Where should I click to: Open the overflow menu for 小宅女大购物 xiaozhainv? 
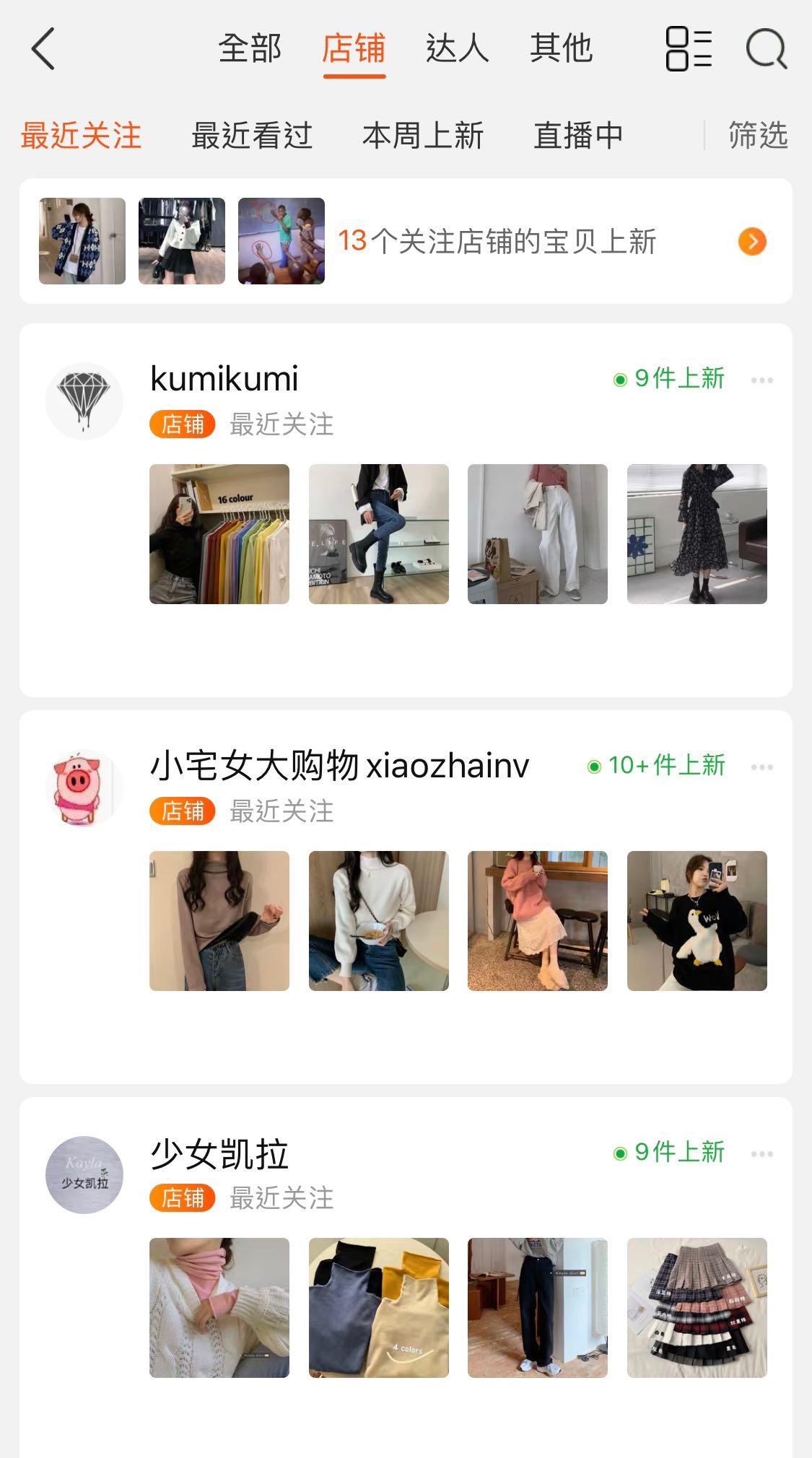(762, 767)
